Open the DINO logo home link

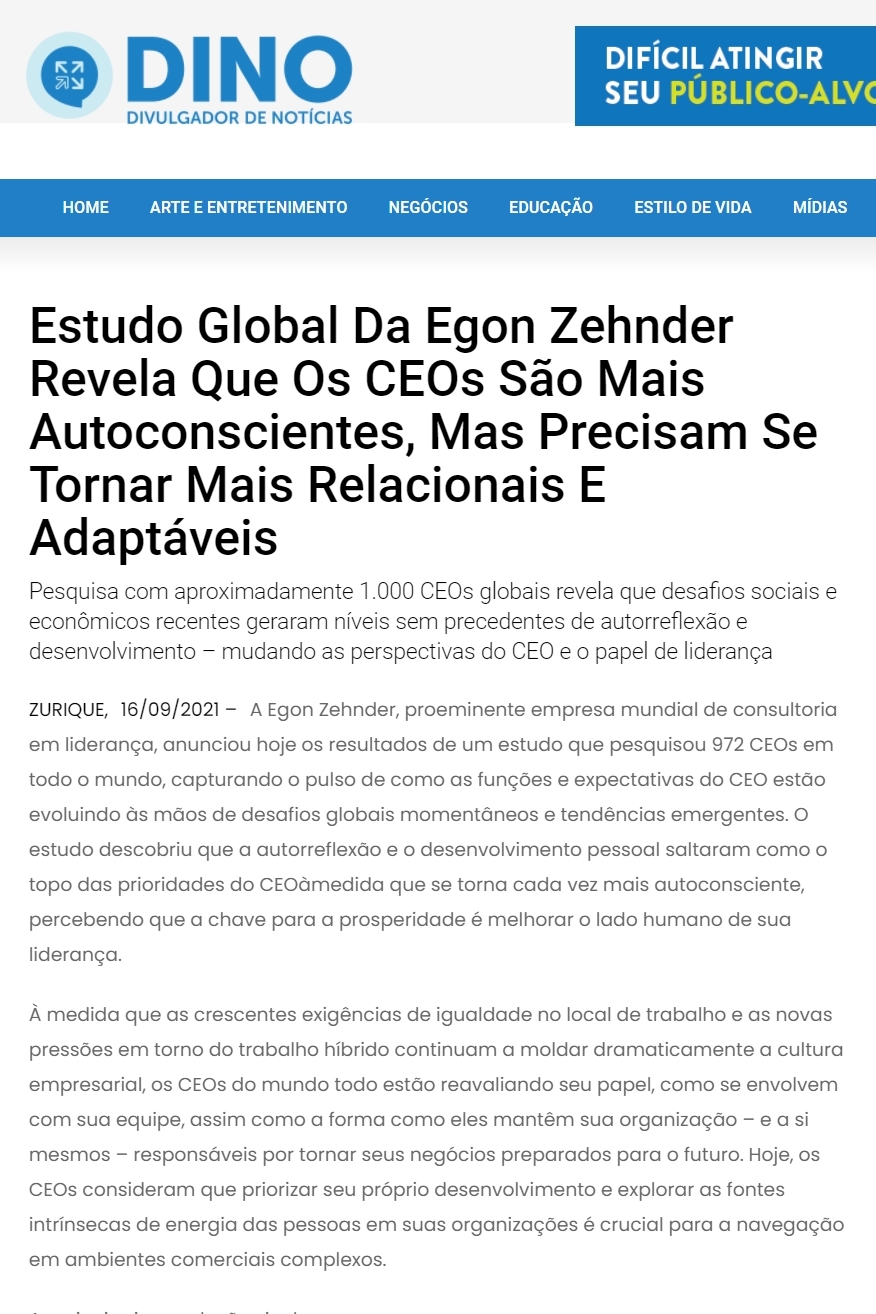[x=190, y=77]
